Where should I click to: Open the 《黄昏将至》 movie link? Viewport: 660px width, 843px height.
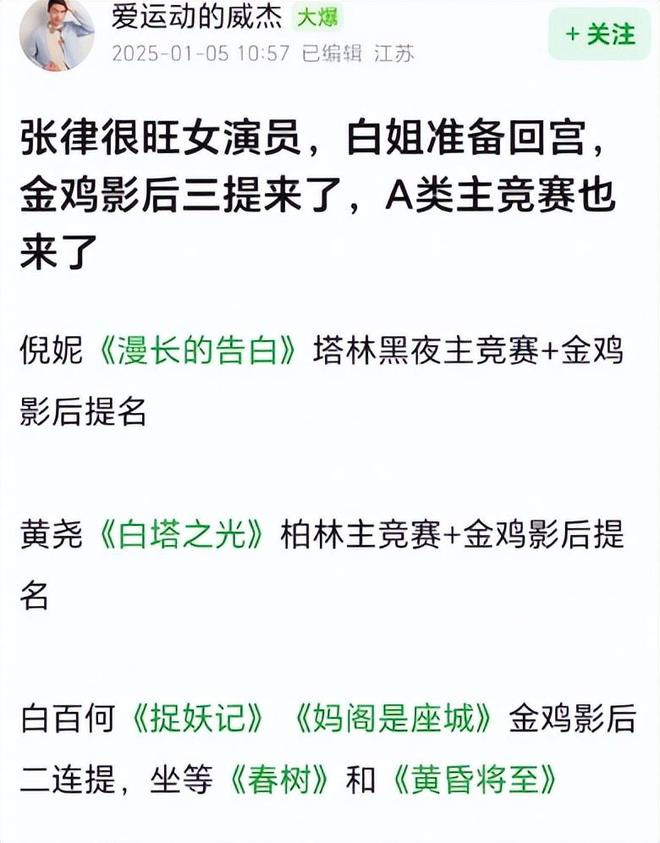click(x=472, y=778)
